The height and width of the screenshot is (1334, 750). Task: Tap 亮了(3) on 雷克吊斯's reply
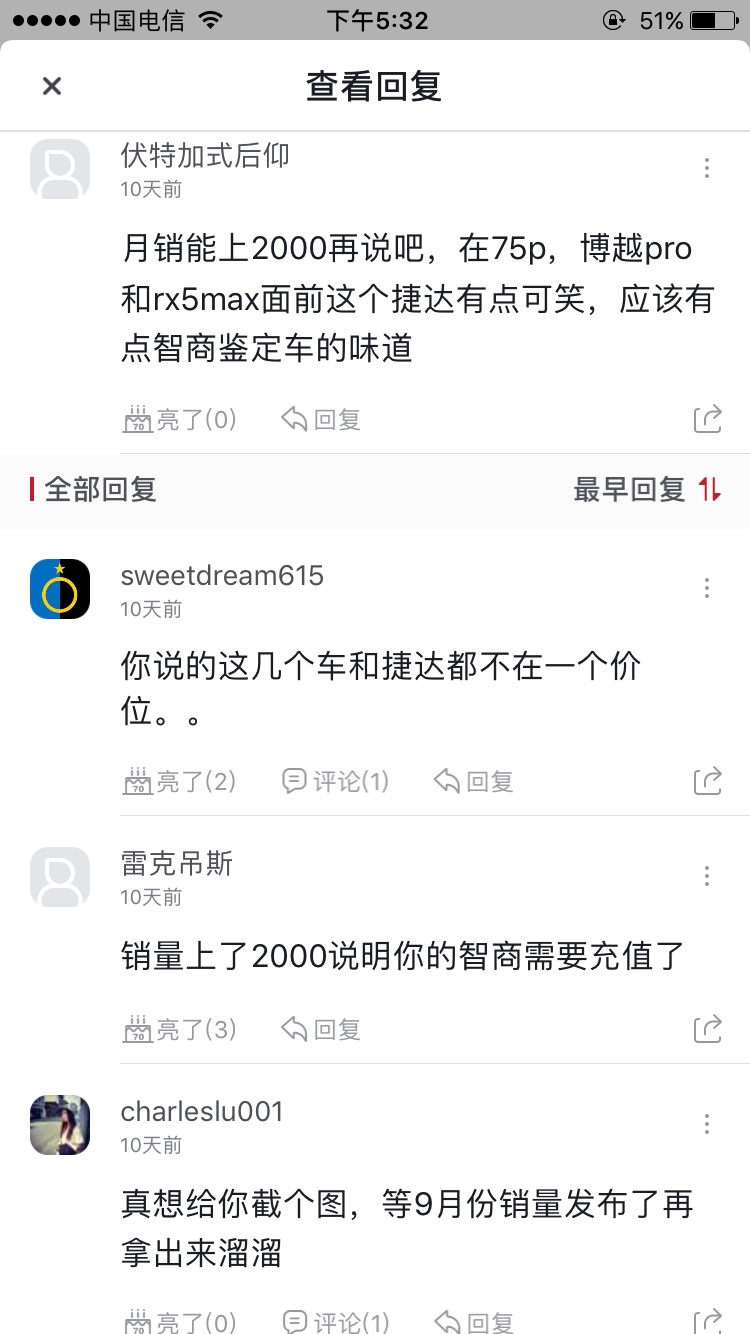(x=180, y=1029)
